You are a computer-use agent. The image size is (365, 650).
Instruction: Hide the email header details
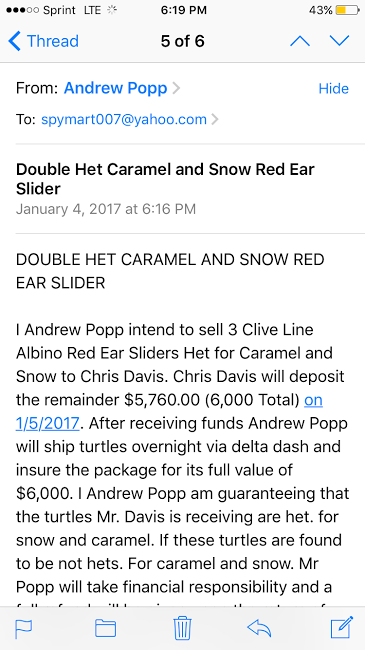[333, 88]
